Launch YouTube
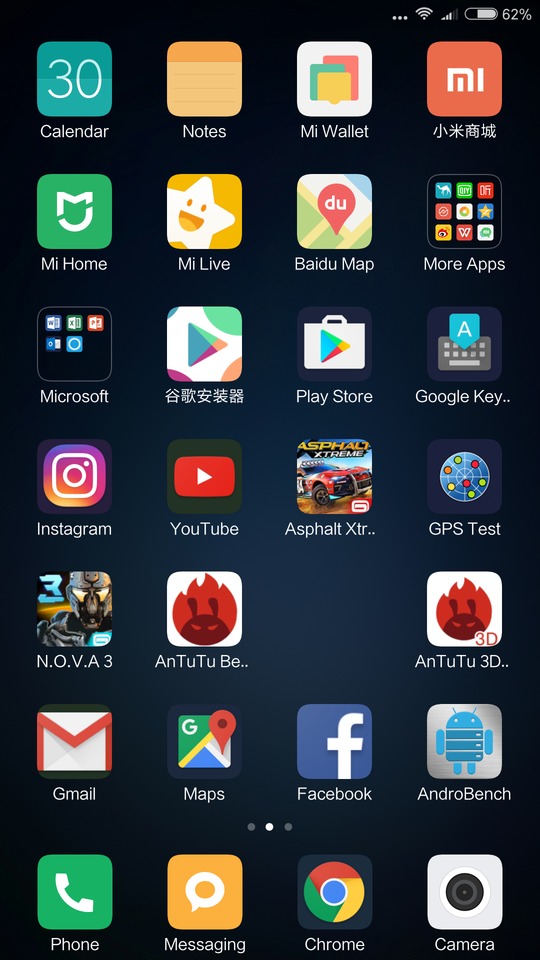540x960 pixels. point(204,476)
